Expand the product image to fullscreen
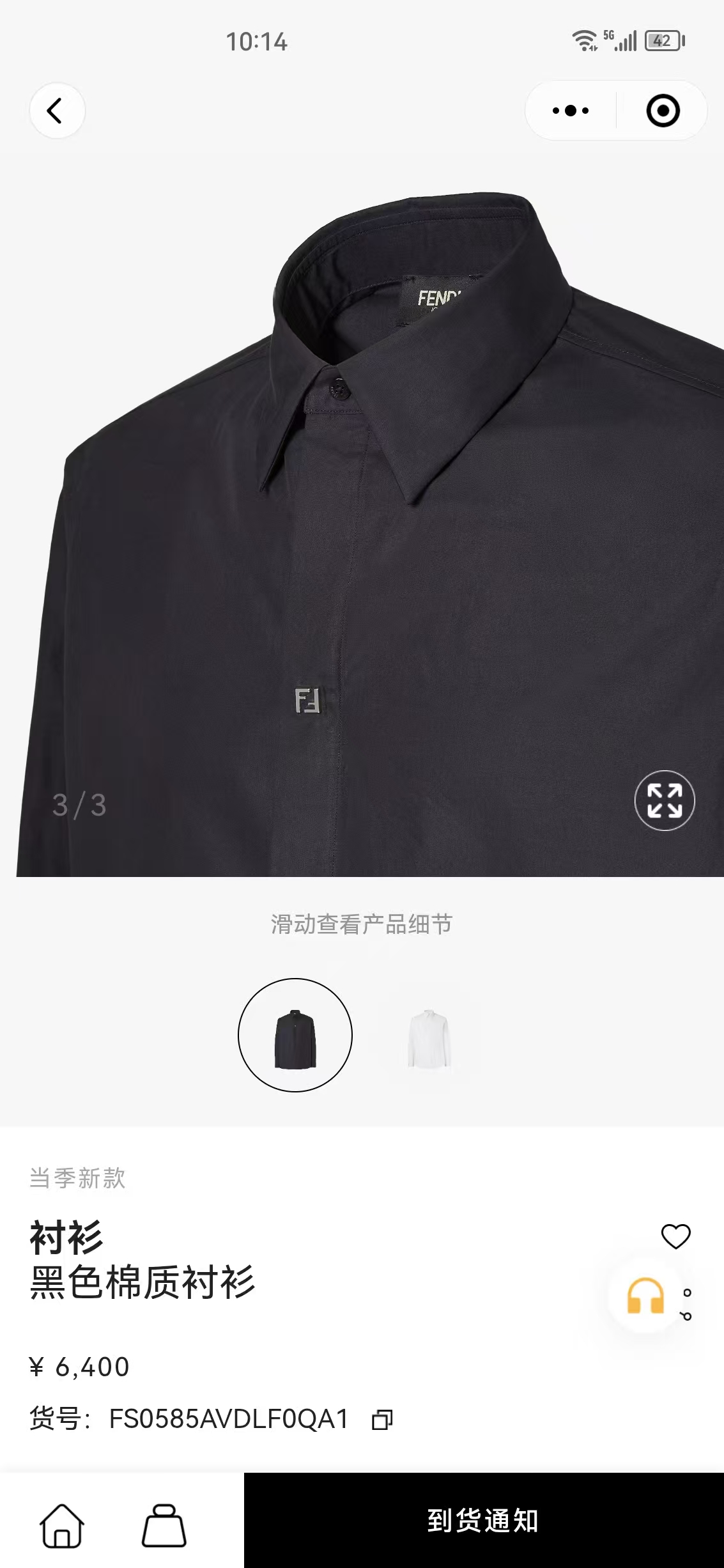The width and height of the screenshot is (724, 1568). (664, 800)
